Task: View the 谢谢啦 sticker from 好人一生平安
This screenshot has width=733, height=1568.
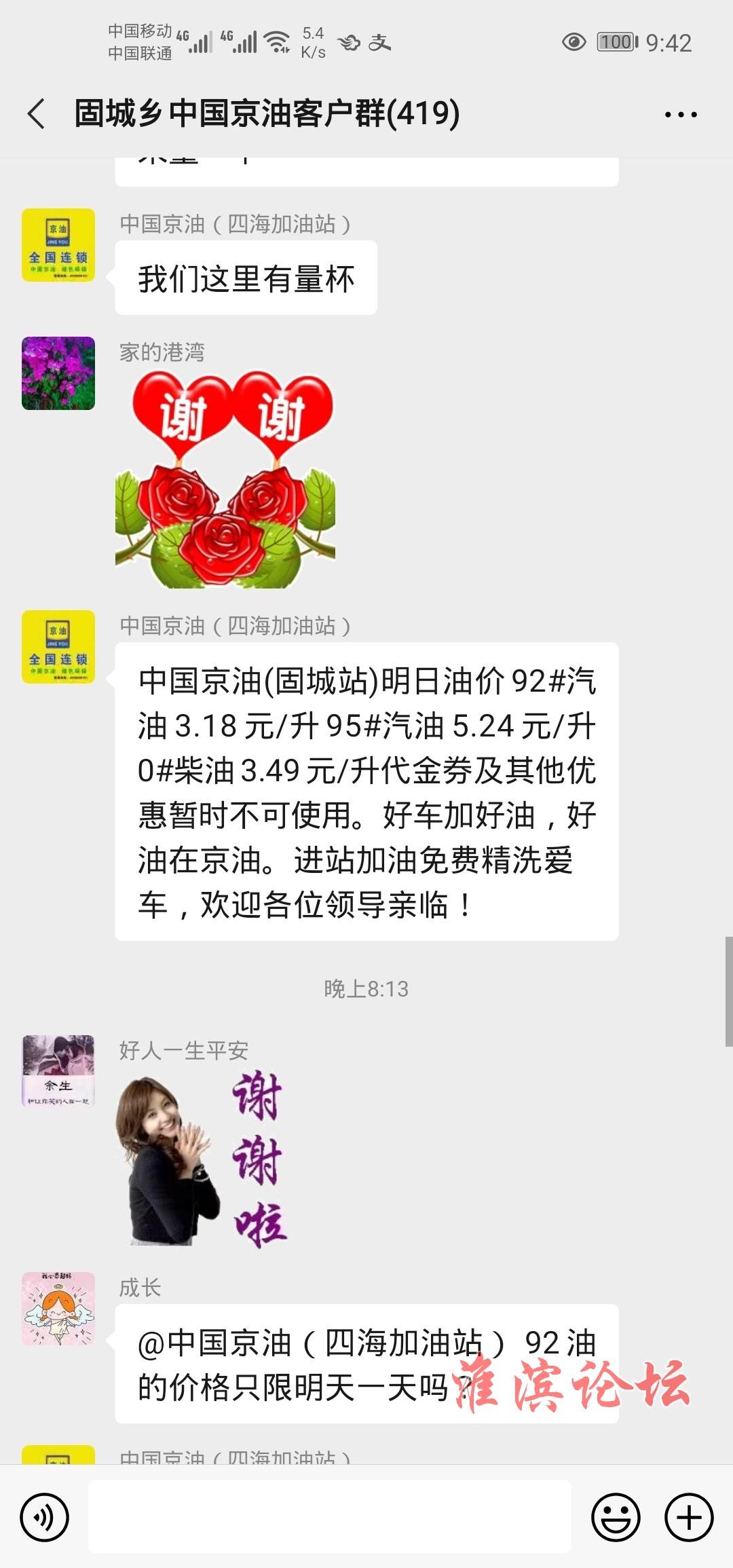Action: [202, 1158]
